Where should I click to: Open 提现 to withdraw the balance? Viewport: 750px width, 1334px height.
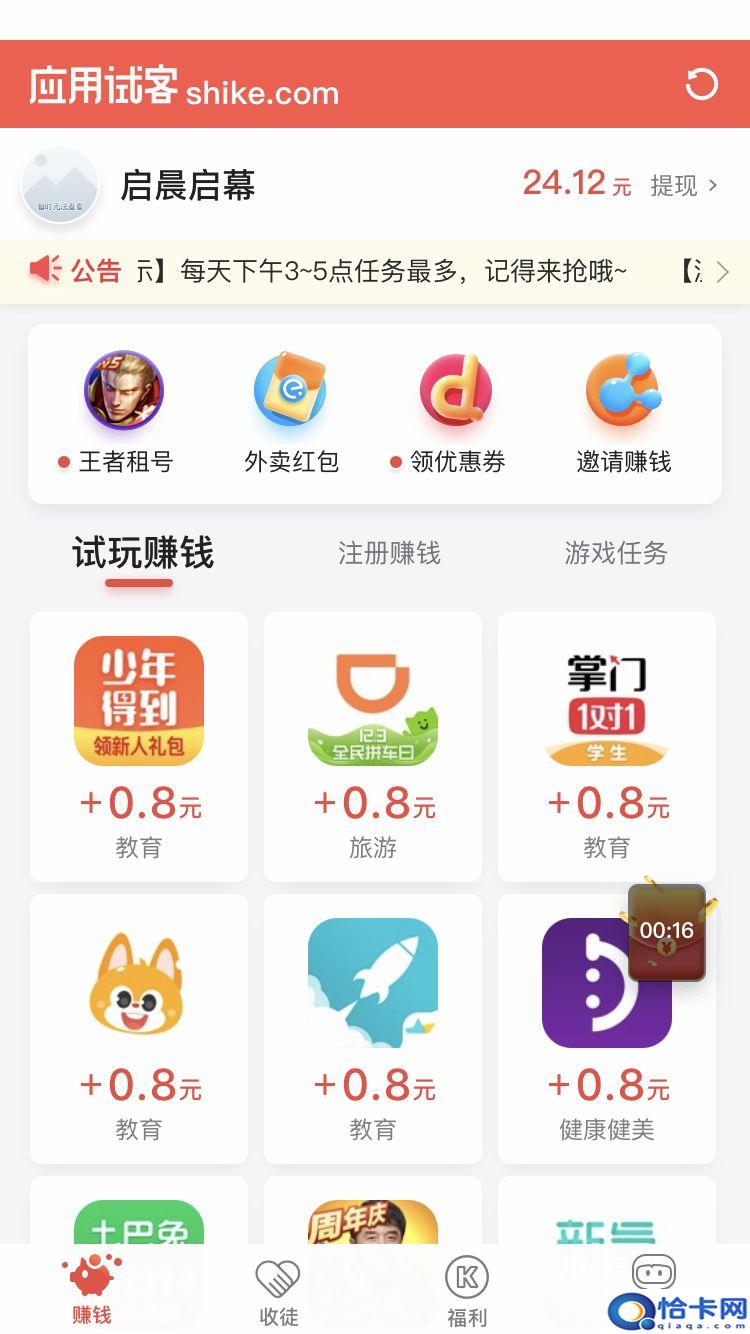point(684,185)
